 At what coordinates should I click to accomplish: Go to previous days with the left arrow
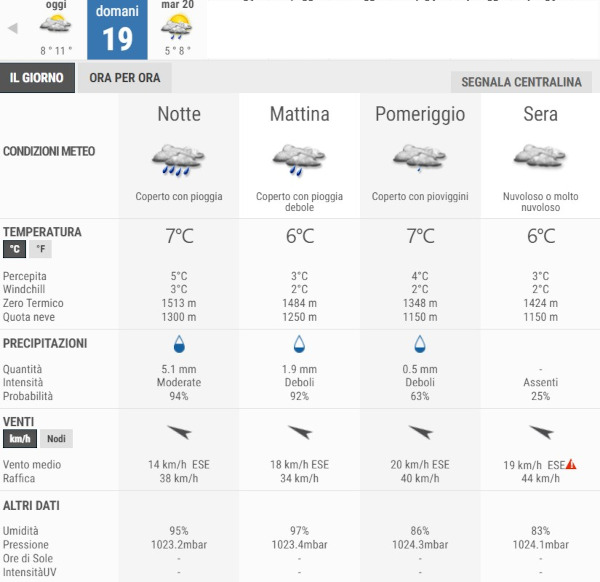coord(13,28)
